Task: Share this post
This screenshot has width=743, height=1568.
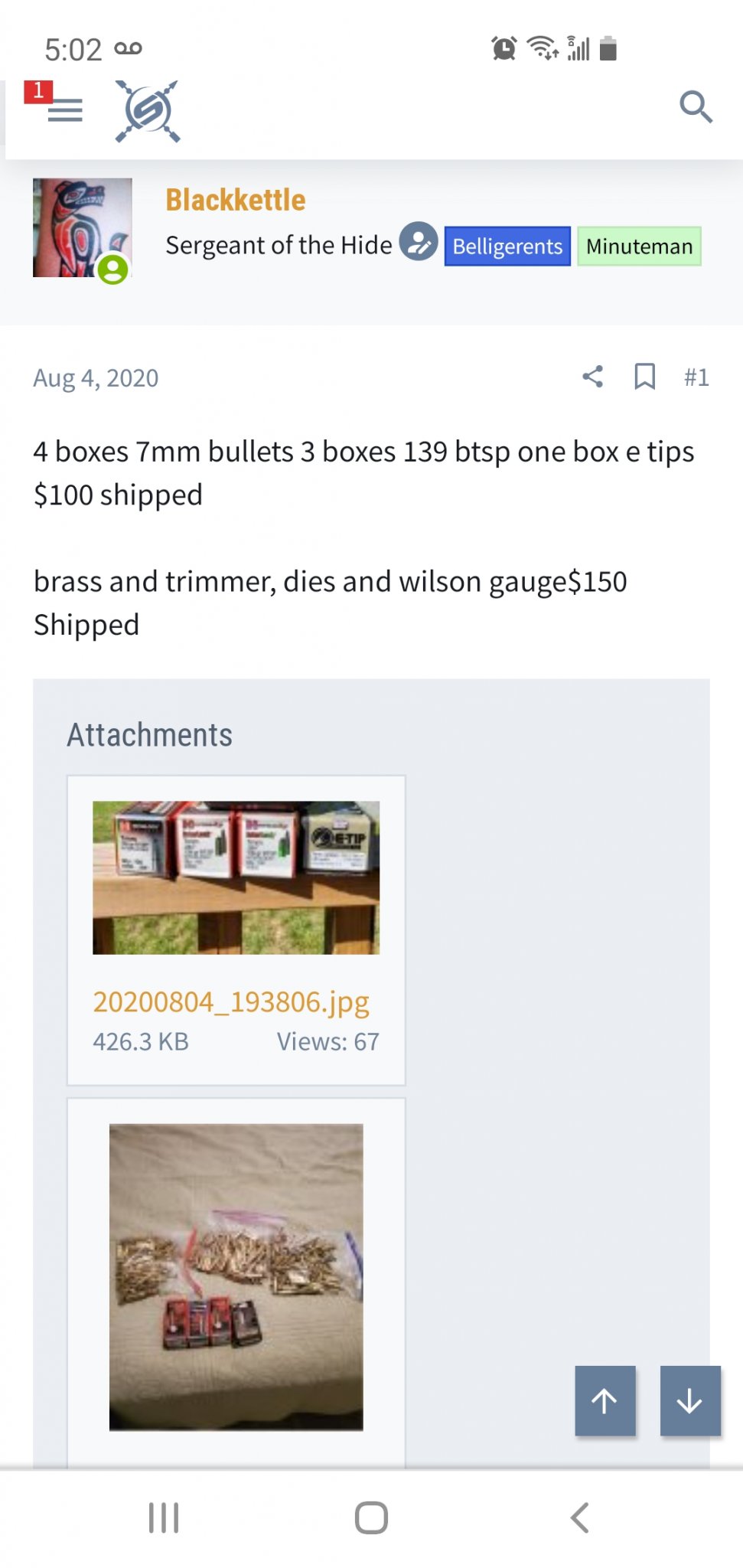Action: click(593, 376)
